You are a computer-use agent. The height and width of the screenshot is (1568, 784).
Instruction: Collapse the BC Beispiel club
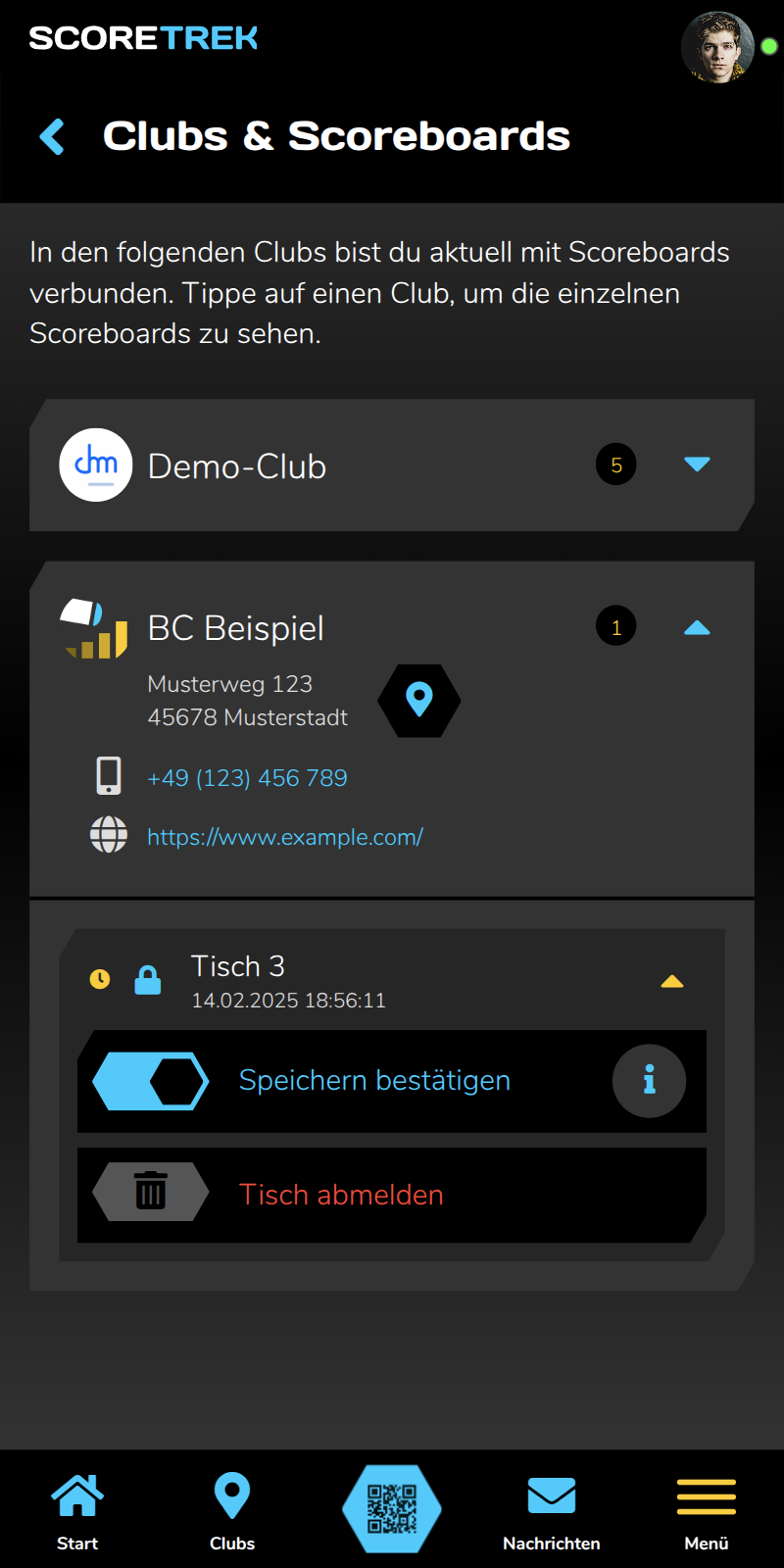pos(696,627)
